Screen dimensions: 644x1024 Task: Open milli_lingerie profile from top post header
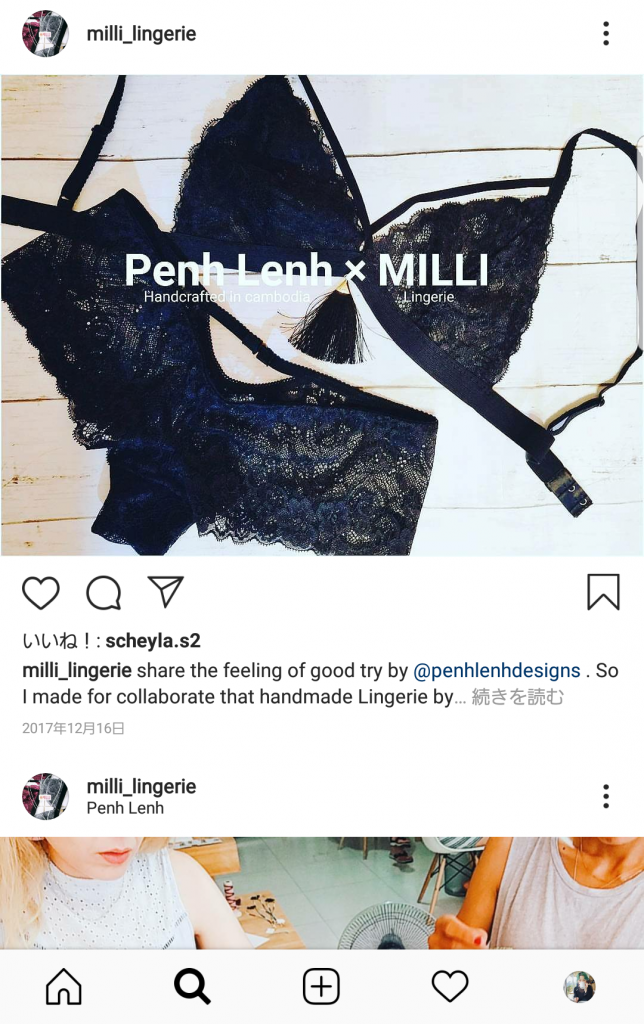(141, 34)
